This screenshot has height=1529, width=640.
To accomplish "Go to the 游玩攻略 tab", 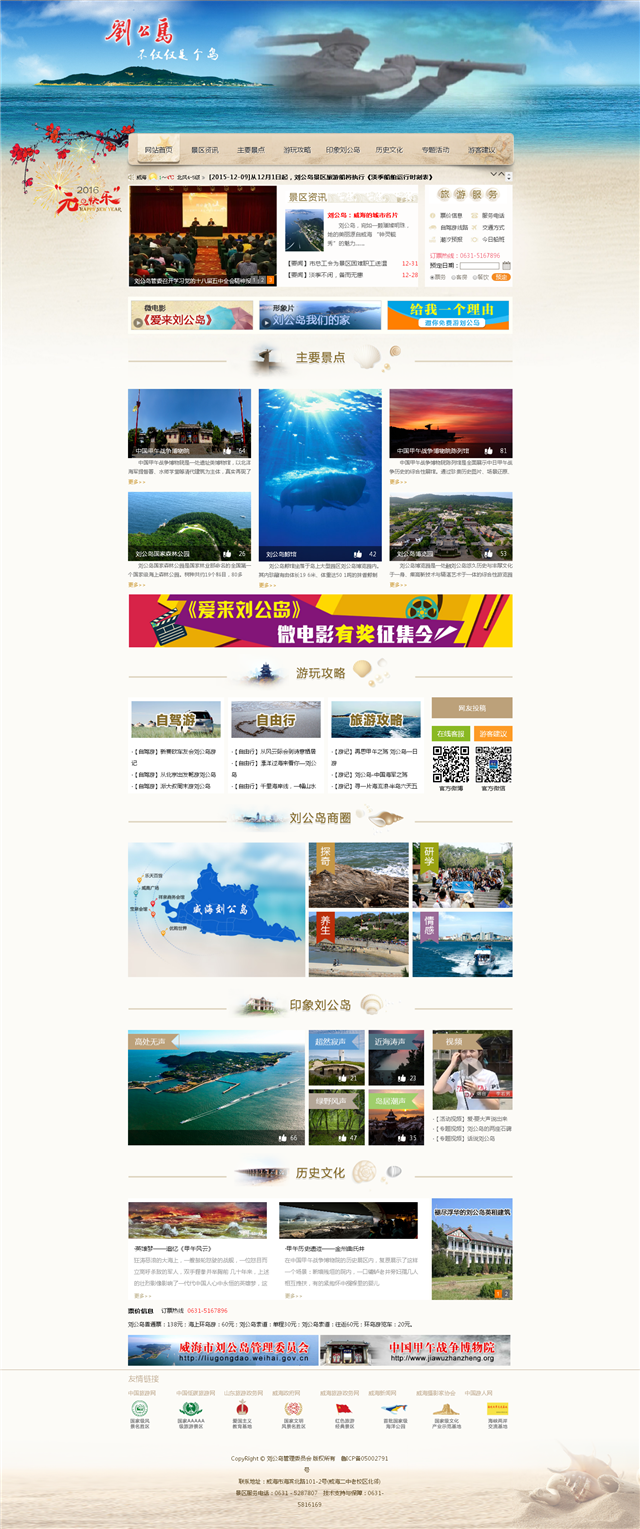I will (297, 150).
